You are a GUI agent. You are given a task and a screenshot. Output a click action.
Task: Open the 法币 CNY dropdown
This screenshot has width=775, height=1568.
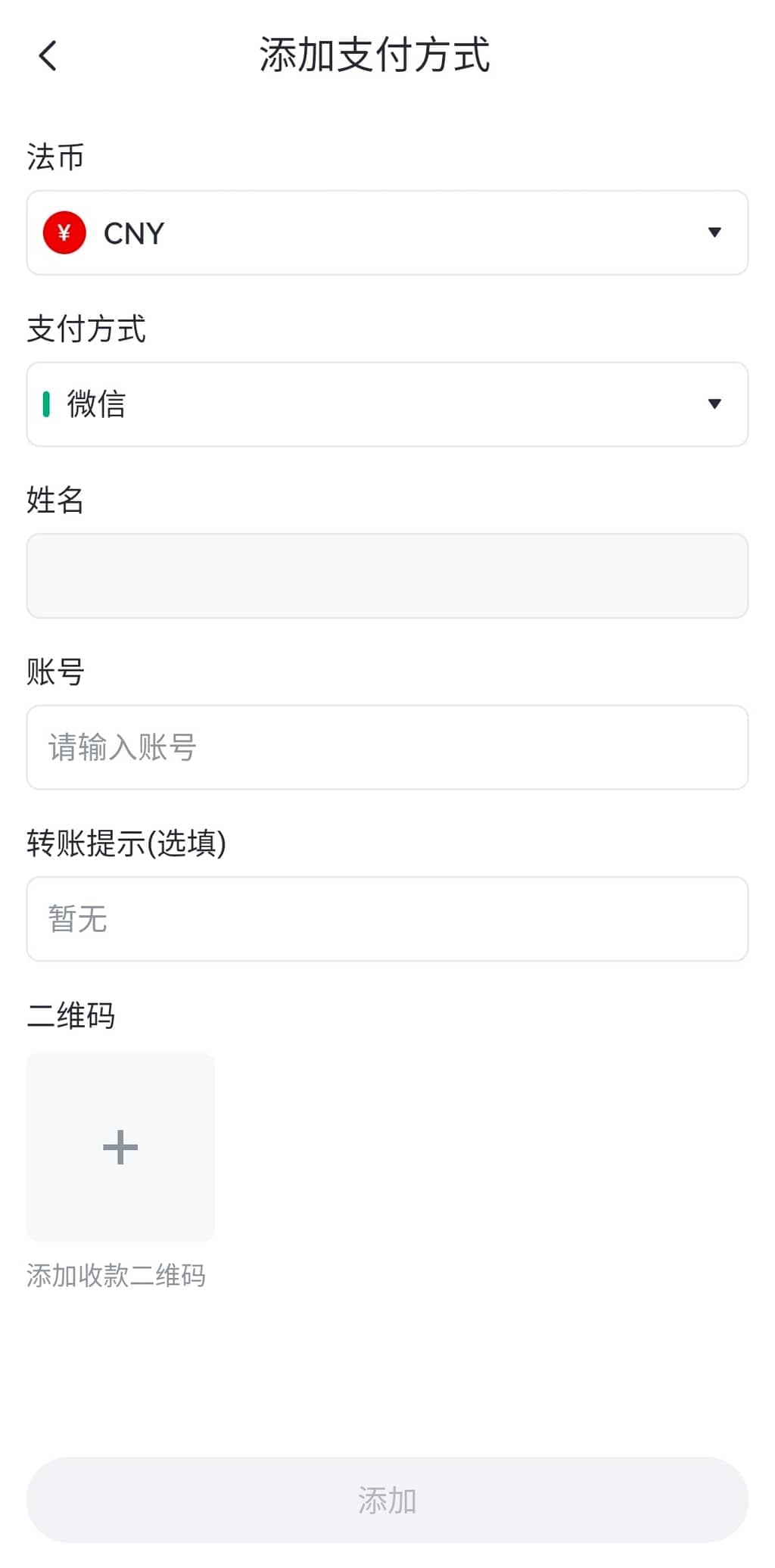(387, 232)
